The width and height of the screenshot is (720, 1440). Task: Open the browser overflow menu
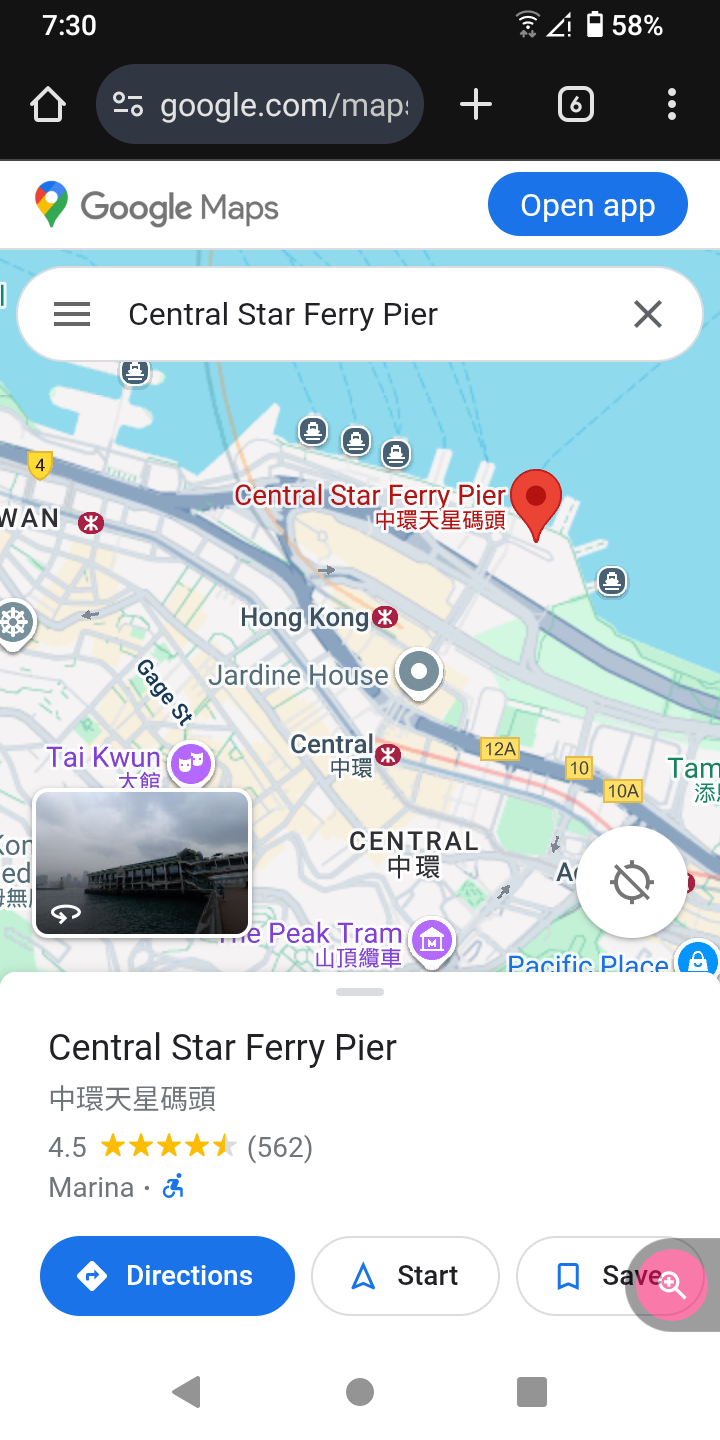click(671, 105)
